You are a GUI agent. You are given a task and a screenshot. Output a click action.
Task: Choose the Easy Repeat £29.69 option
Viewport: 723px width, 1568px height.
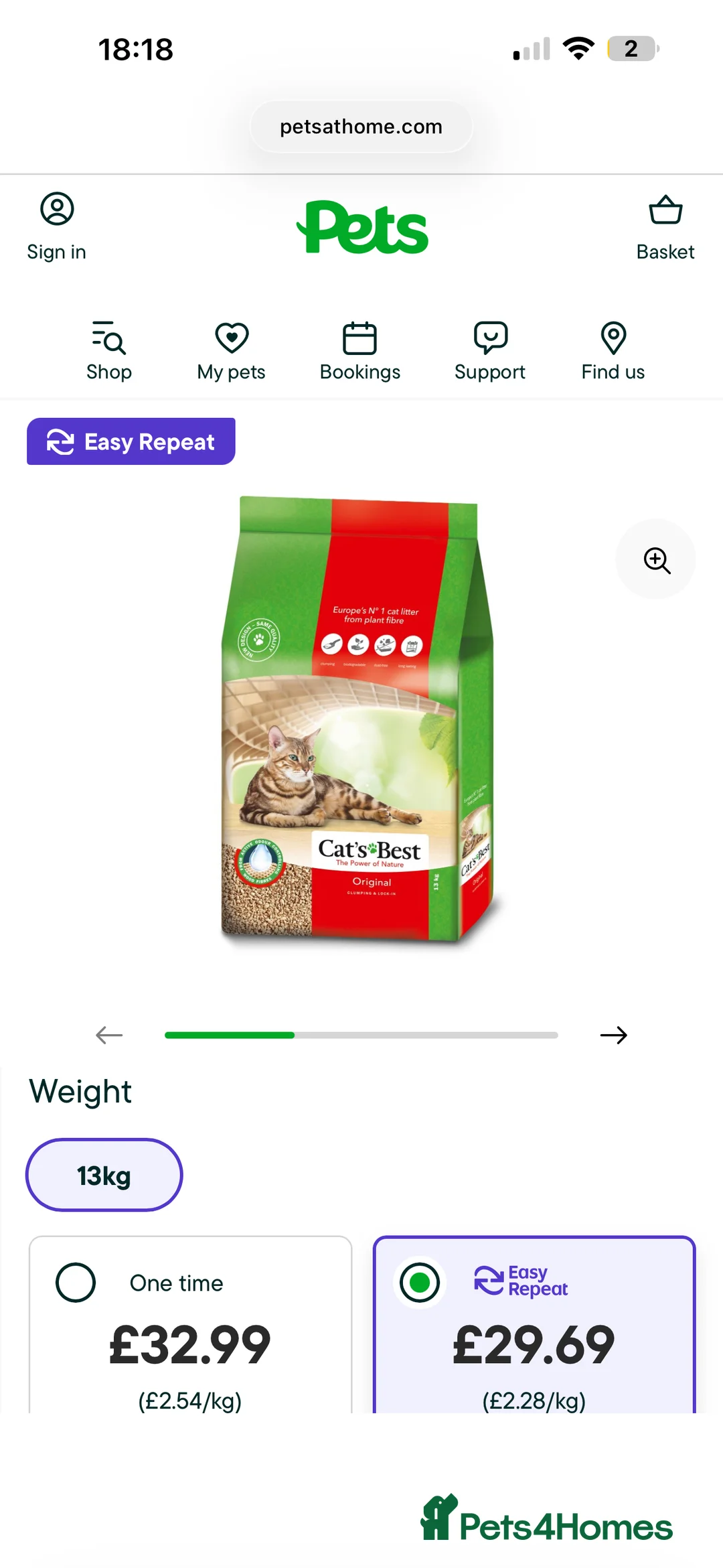click(420, 1283)
